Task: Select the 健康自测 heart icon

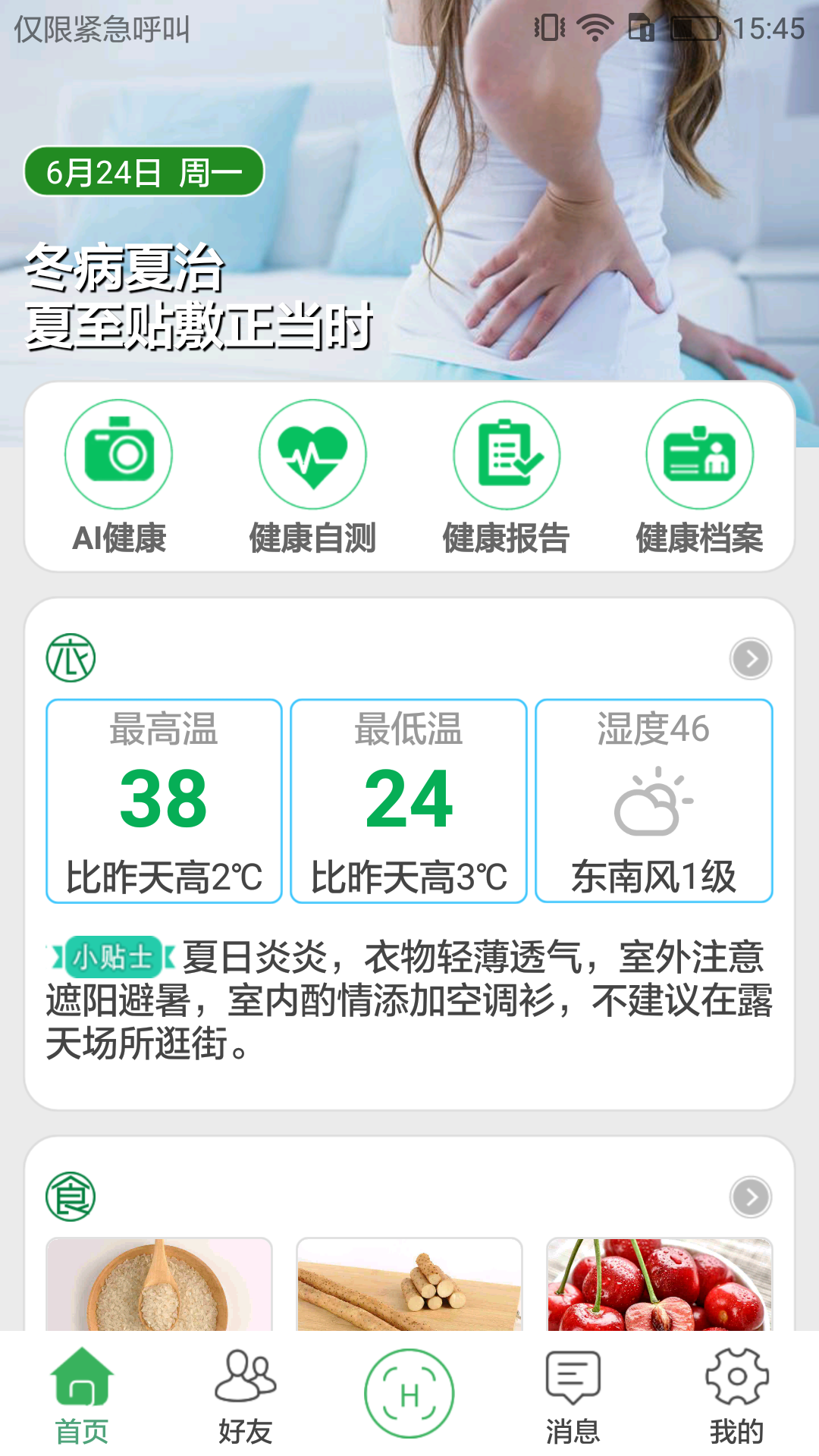Action: point(314,453)
